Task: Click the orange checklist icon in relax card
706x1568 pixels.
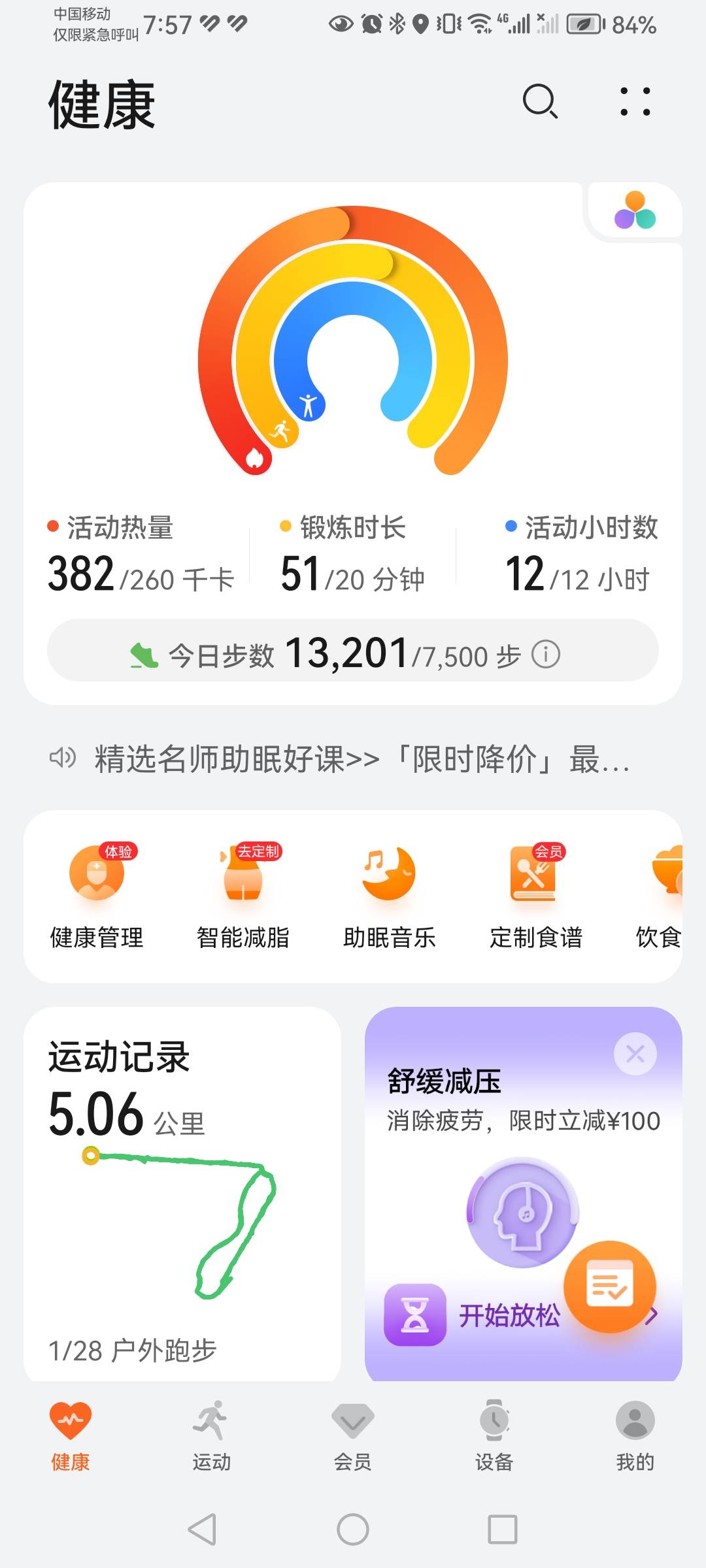Action: click(609, 1286)
